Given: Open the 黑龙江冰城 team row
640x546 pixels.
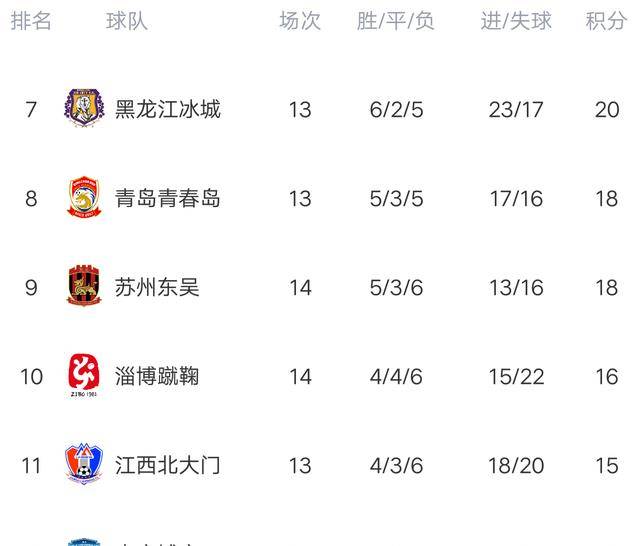Looking at the screenshot, I should point(167,109).
